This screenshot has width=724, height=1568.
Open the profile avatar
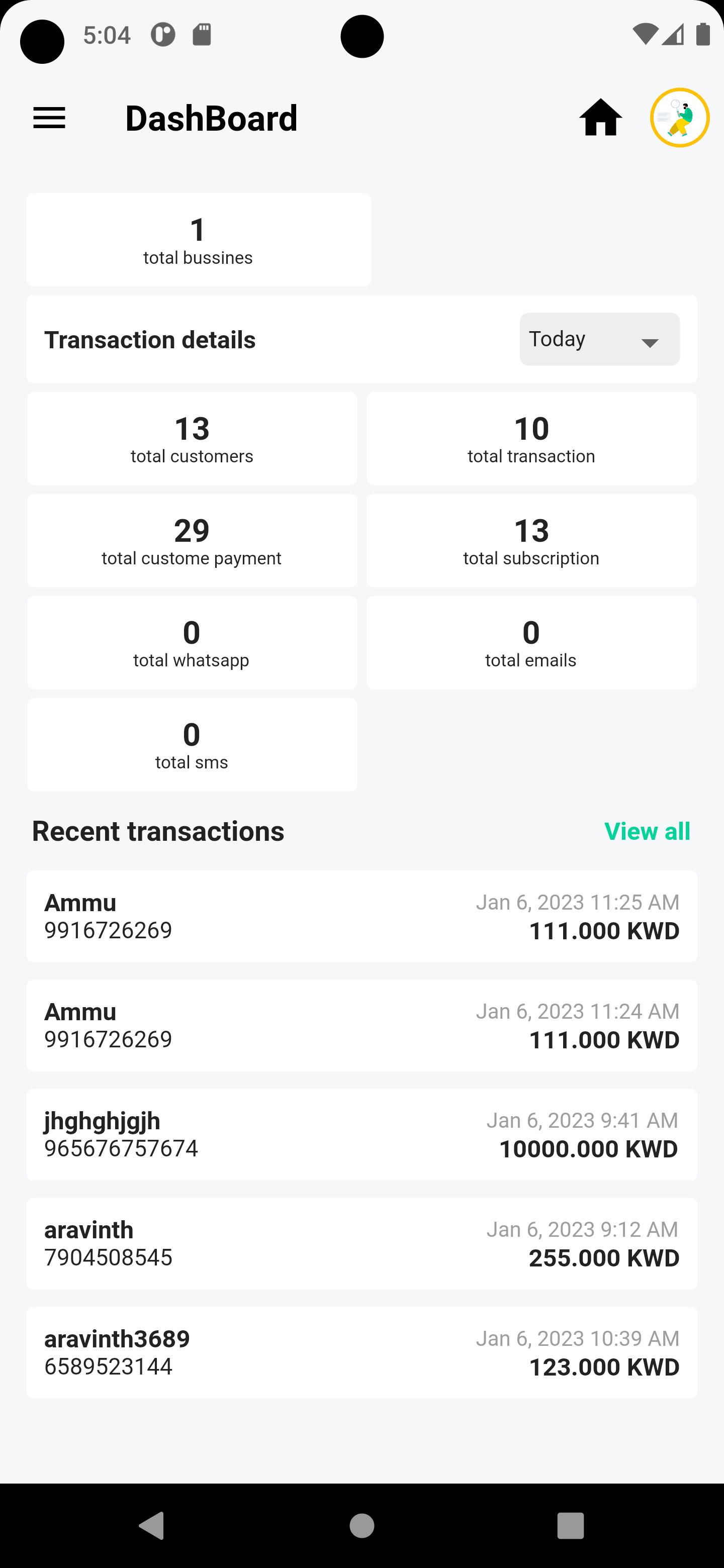(680, 118)
